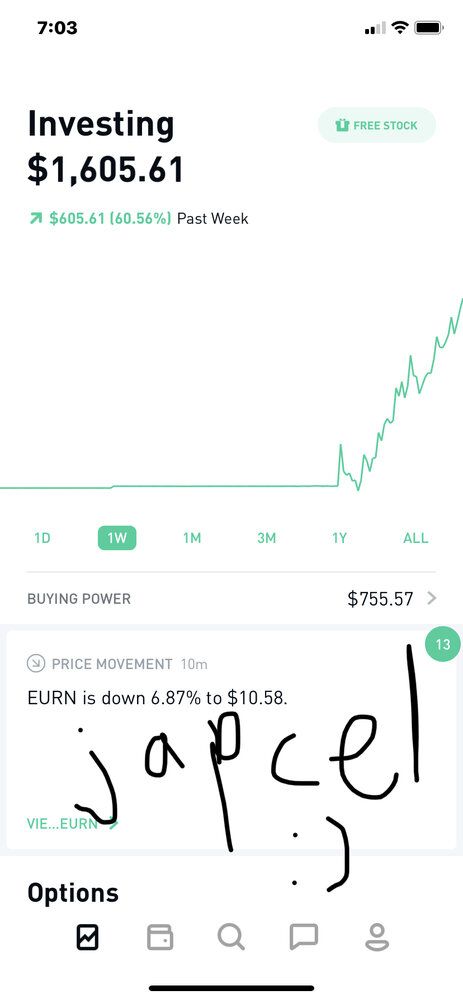Tap the View EURN link
The image size is (463, 1000).
[x=72, y=823]
